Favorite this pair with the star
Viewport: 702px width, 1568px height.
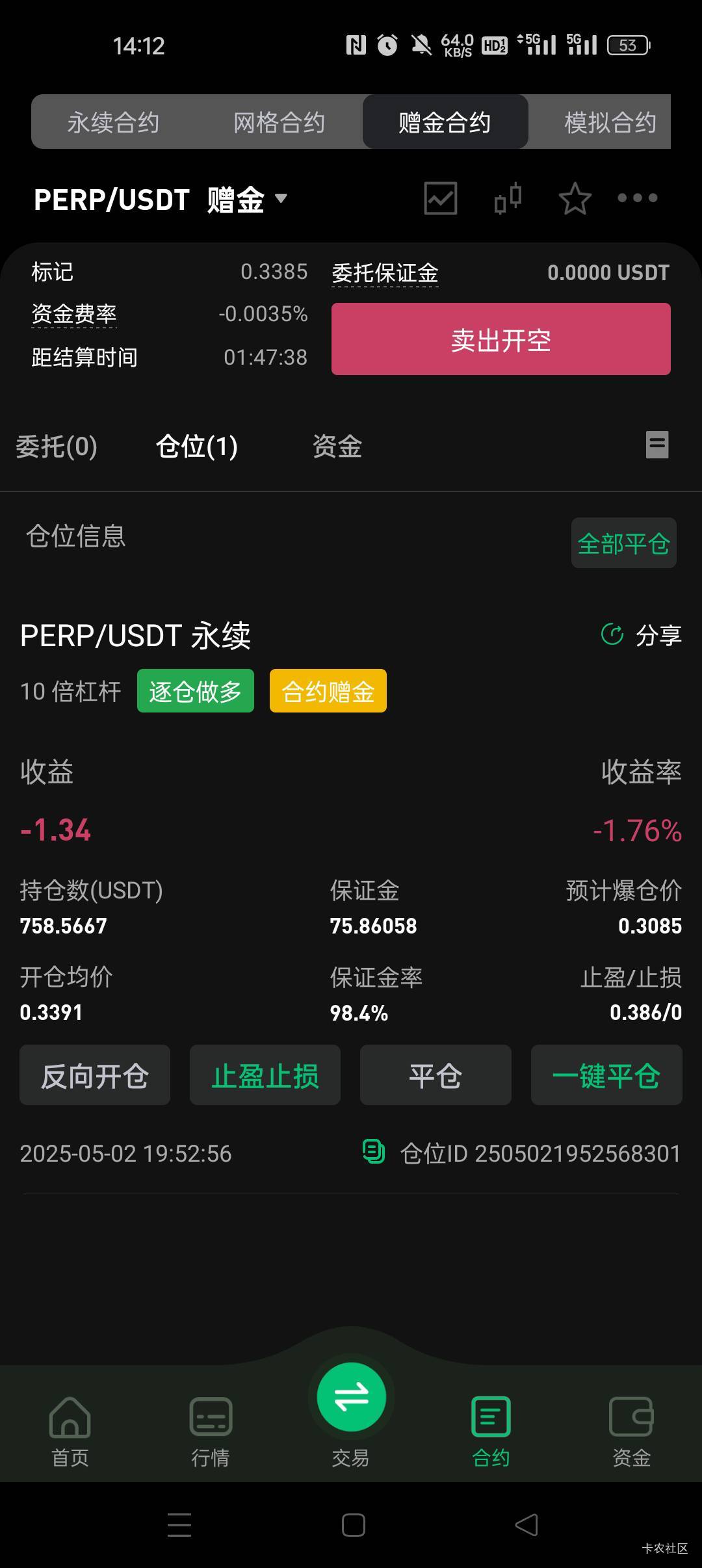[575, 198]
